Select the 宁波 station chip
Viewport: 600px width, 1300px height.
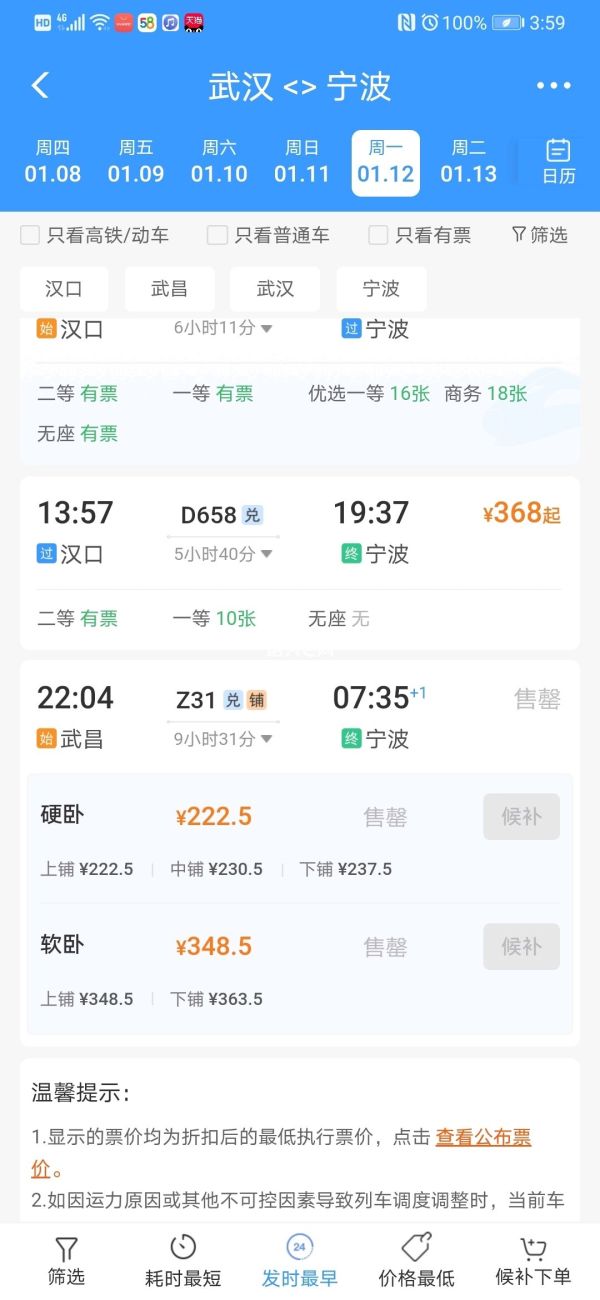[x=381, y=289]
